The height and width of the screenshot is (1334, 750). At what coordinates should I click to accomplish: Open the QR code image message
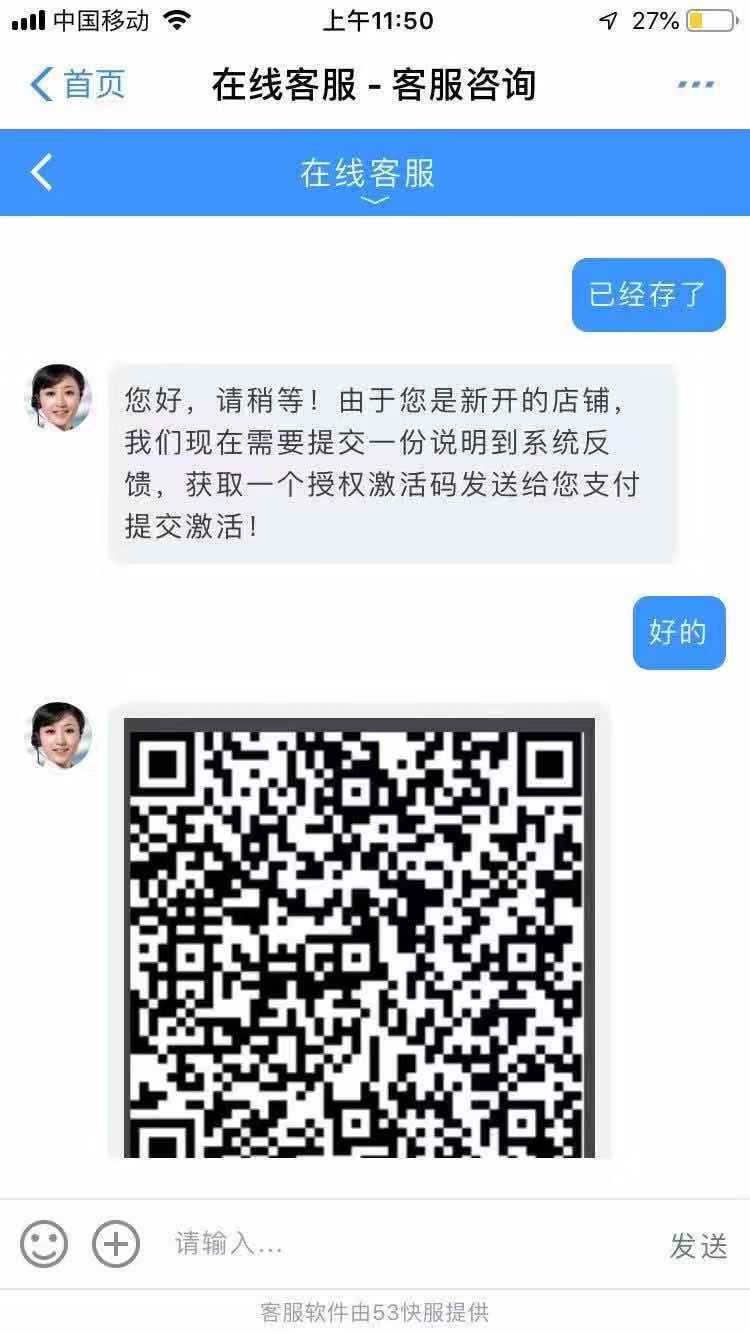point(359,935)
